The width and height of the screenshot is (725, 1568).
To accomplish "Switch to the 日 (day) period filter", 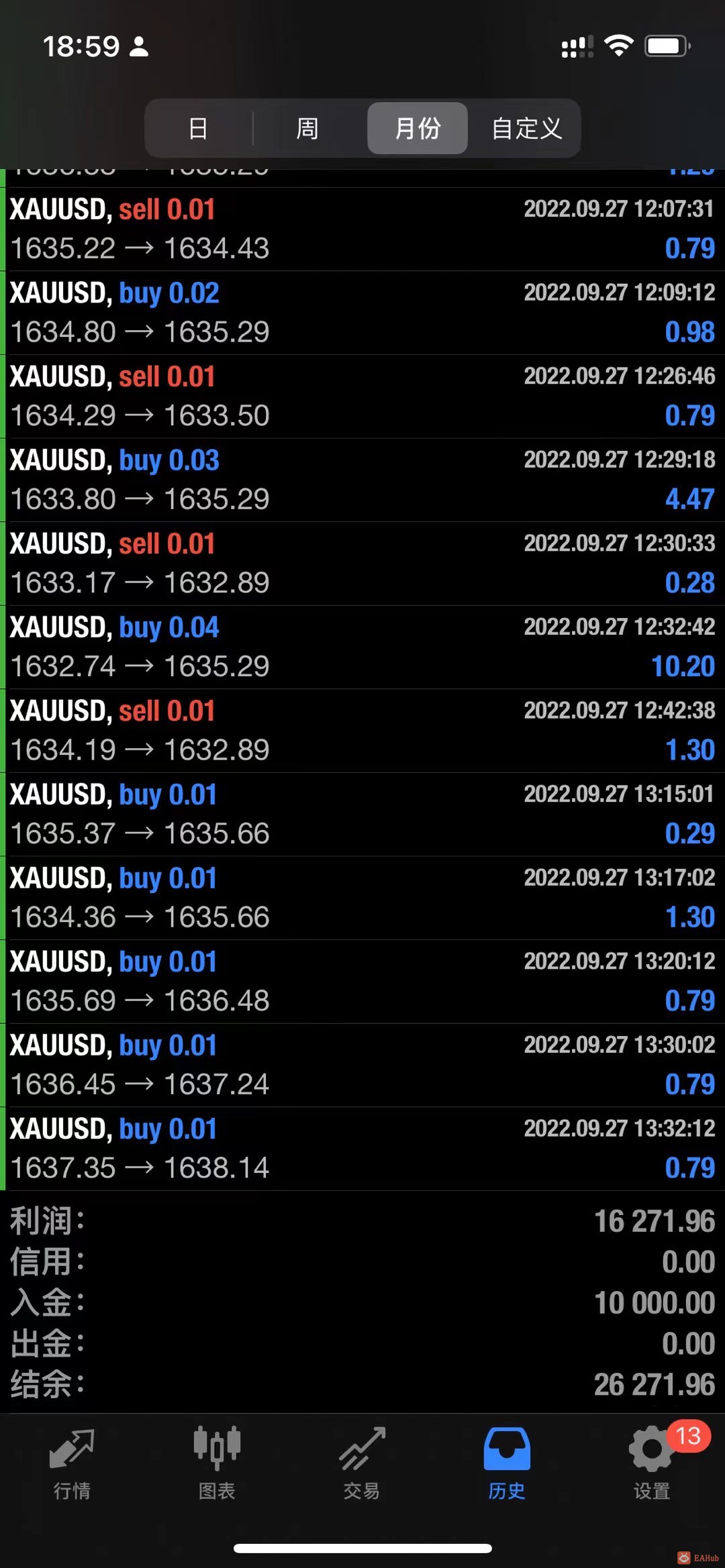I will [x=199, y=128].
